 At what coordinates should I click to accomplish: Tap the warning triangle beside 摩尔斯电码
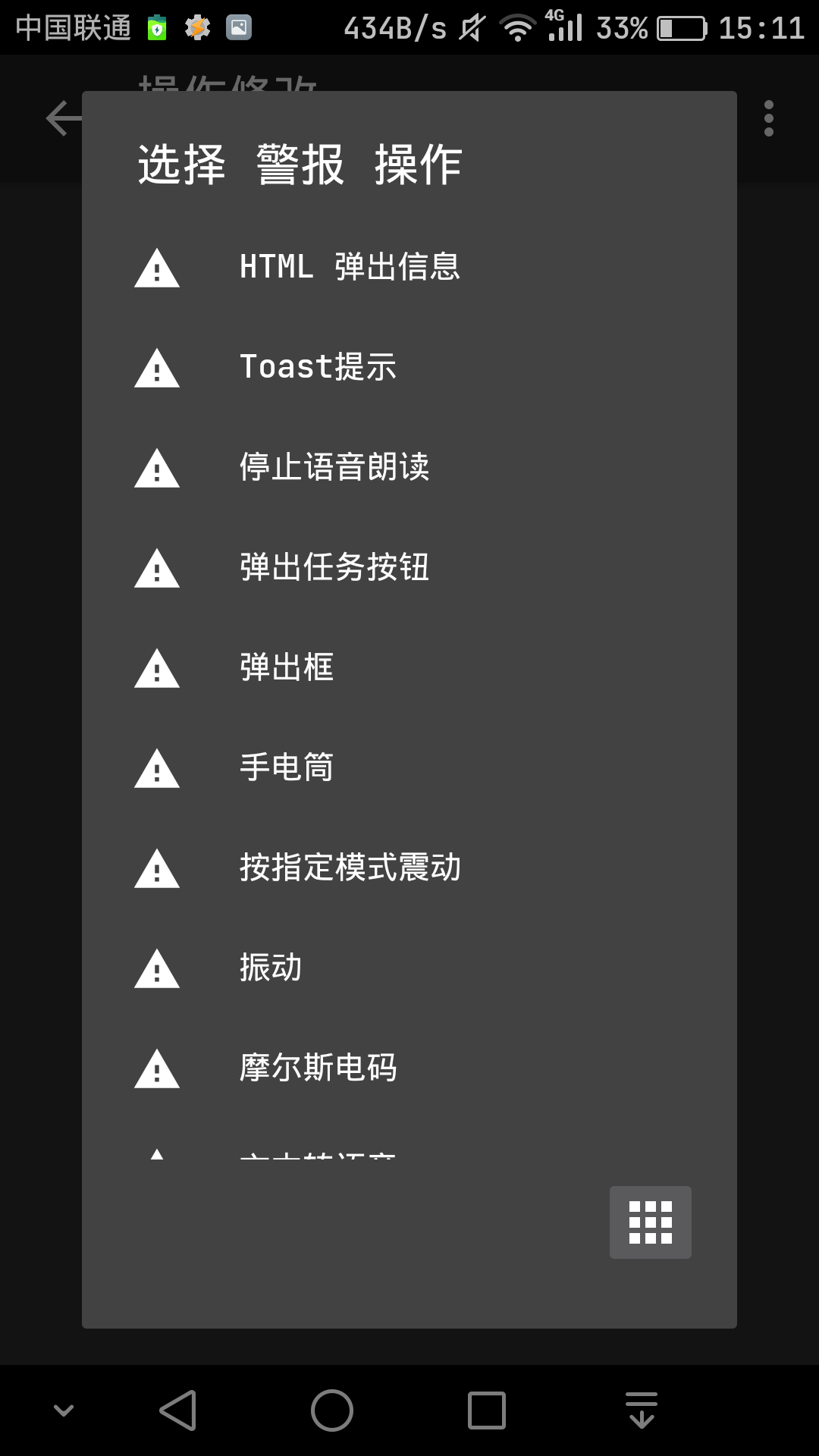(x=156, y=1068)
